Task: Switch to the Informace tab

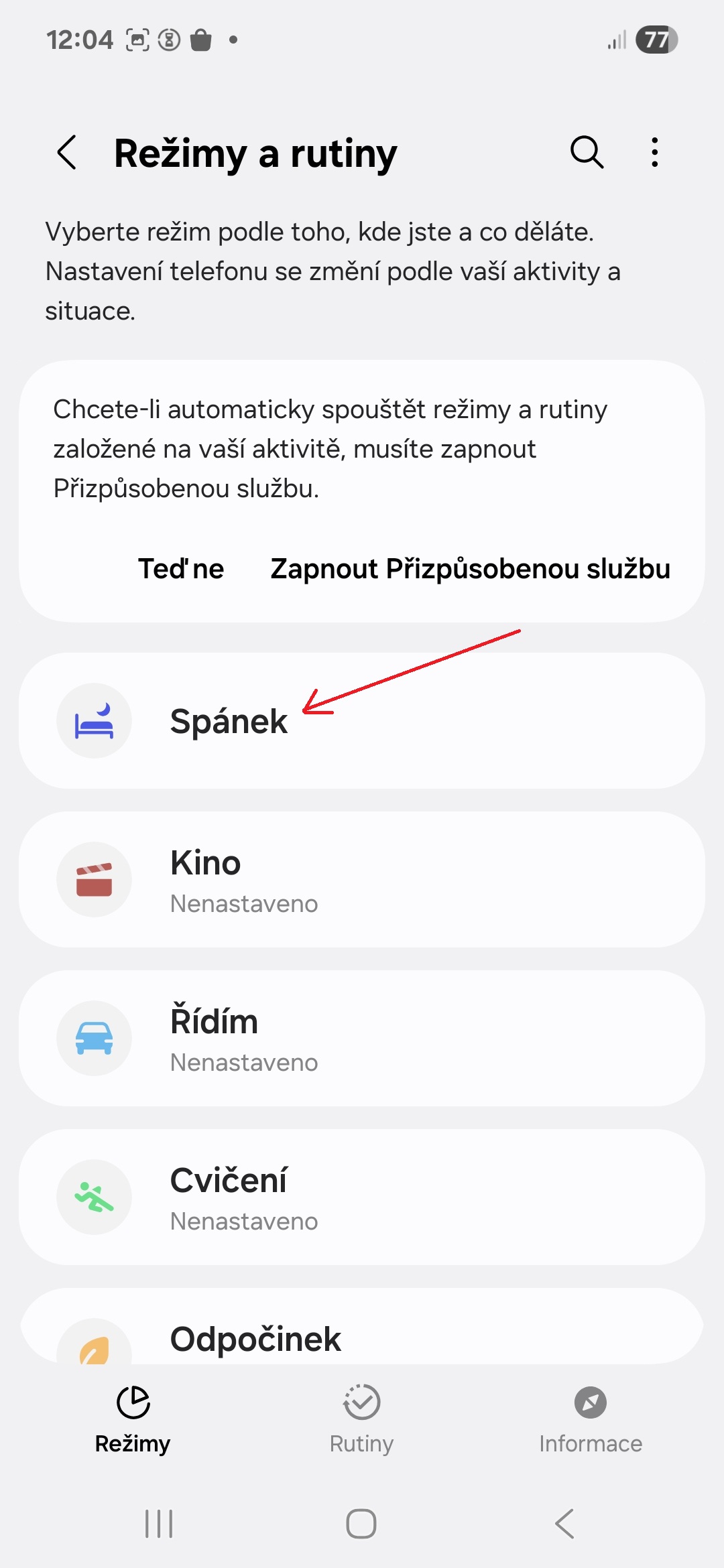Action: pyautogui.click(x=591, y=1419)
